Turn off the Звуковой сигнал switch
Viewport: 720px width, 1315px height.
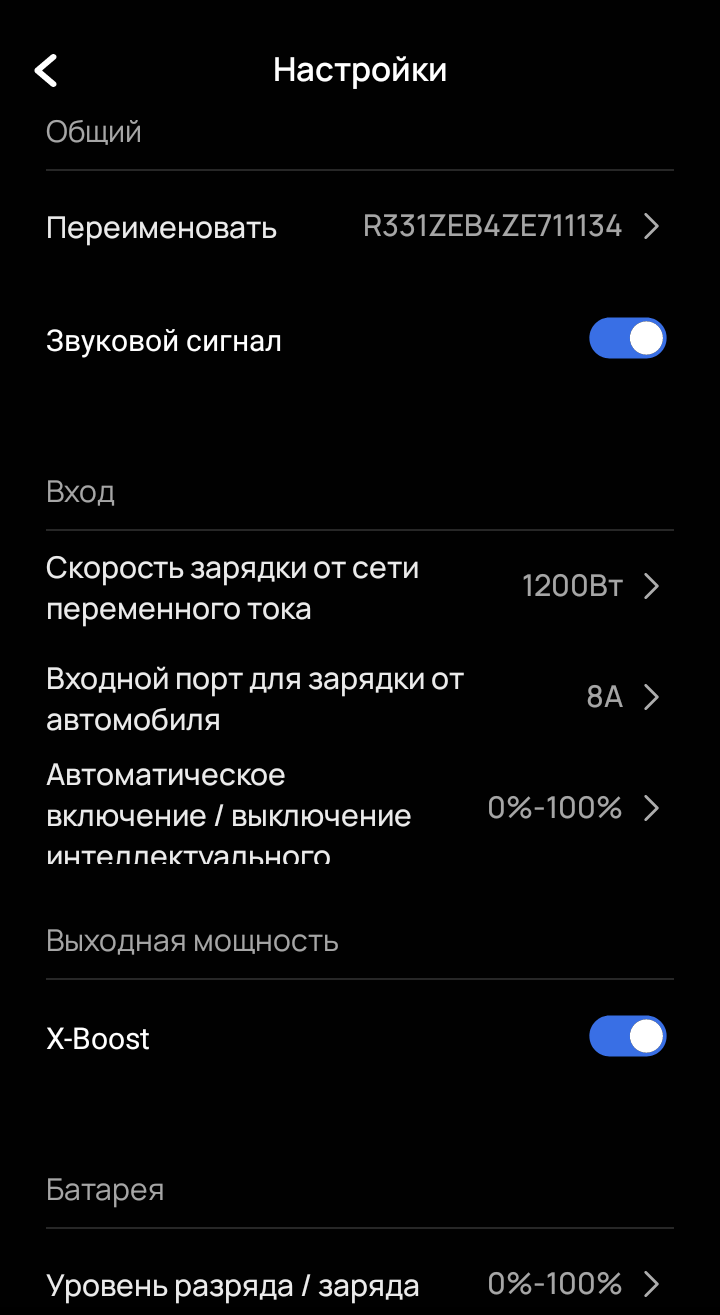click(x=627, y=339)
